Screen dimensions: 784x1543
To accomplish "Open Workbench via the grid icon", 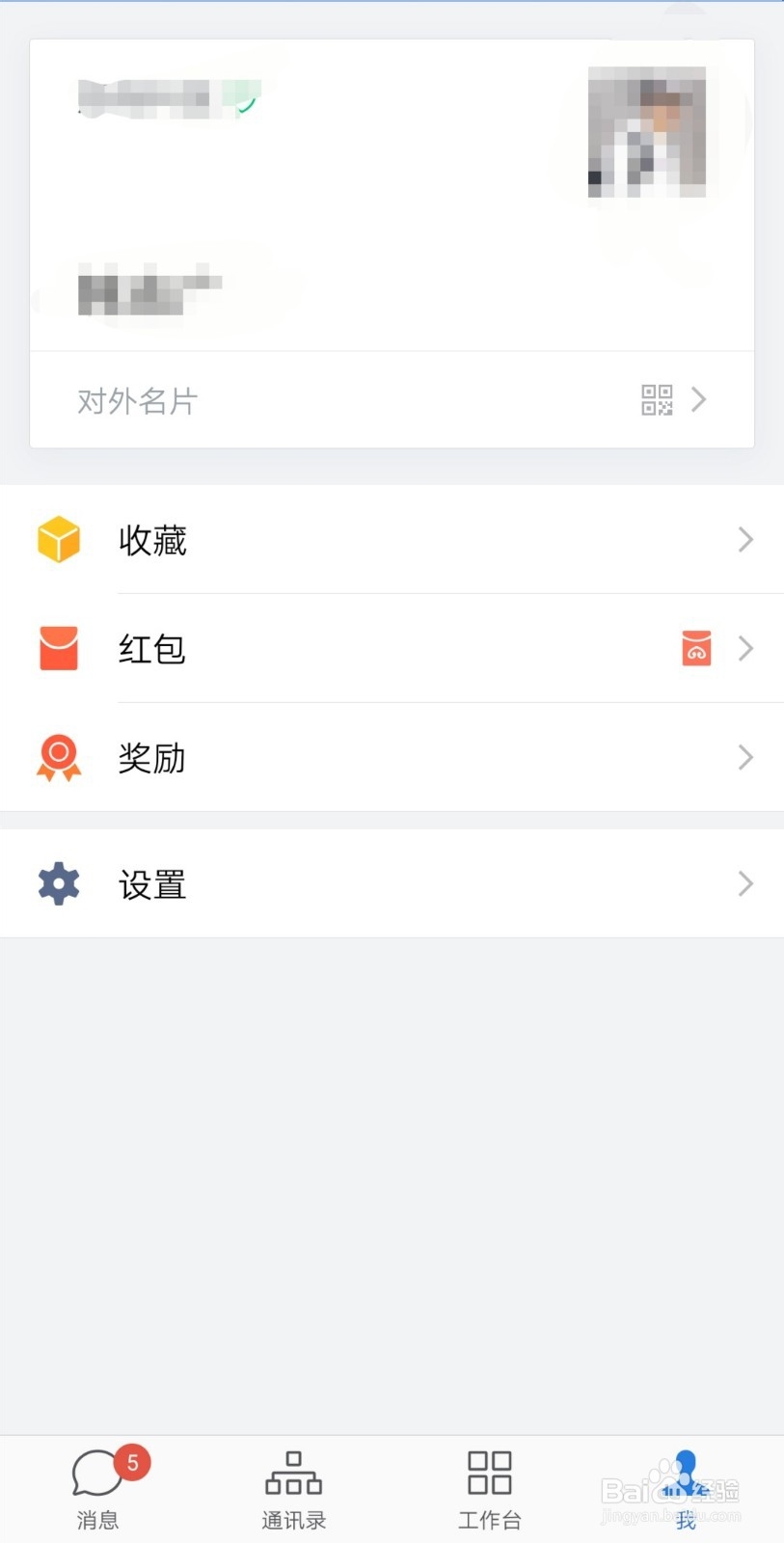I will (489, 1474).
